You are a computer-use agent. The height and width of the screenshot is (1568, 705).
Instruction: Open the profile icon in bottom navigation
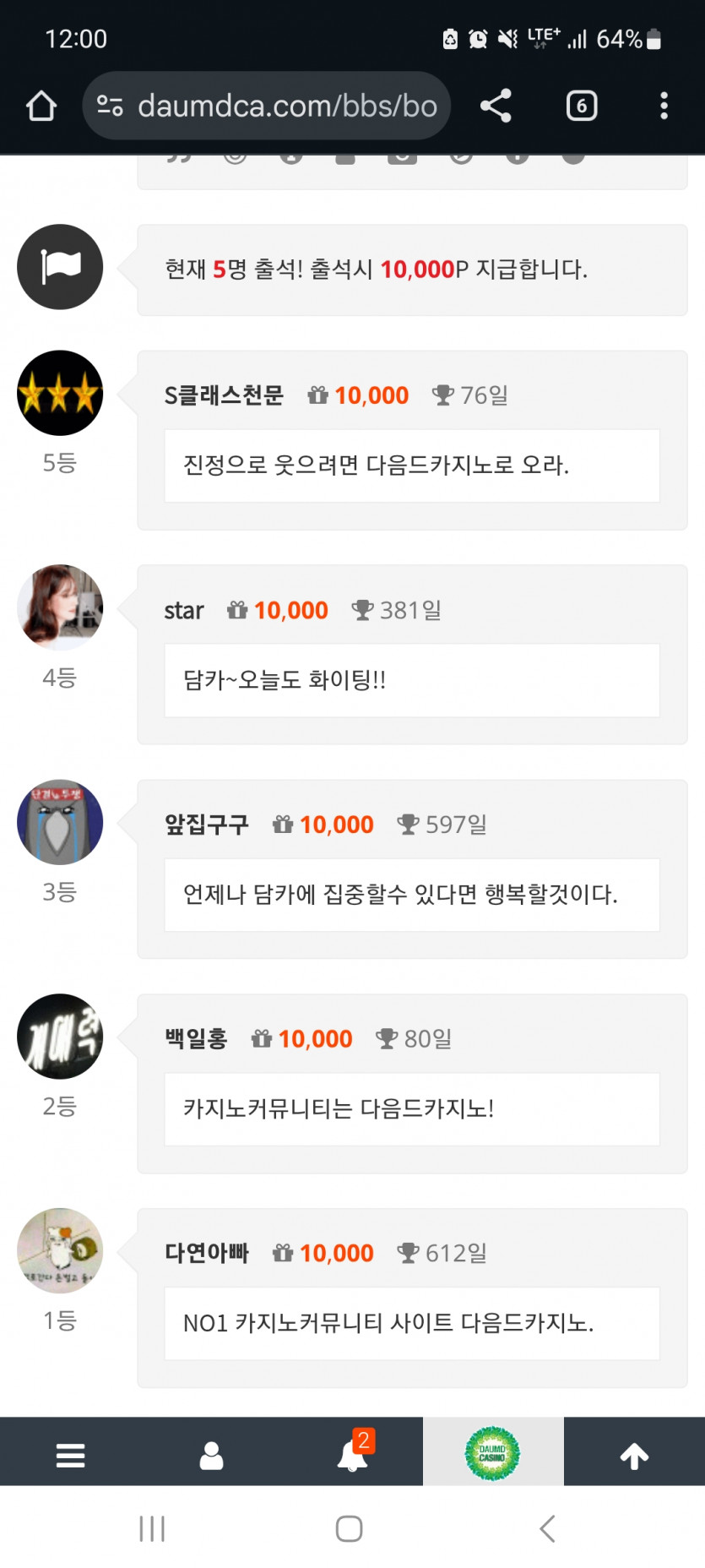coord(210,1451)
